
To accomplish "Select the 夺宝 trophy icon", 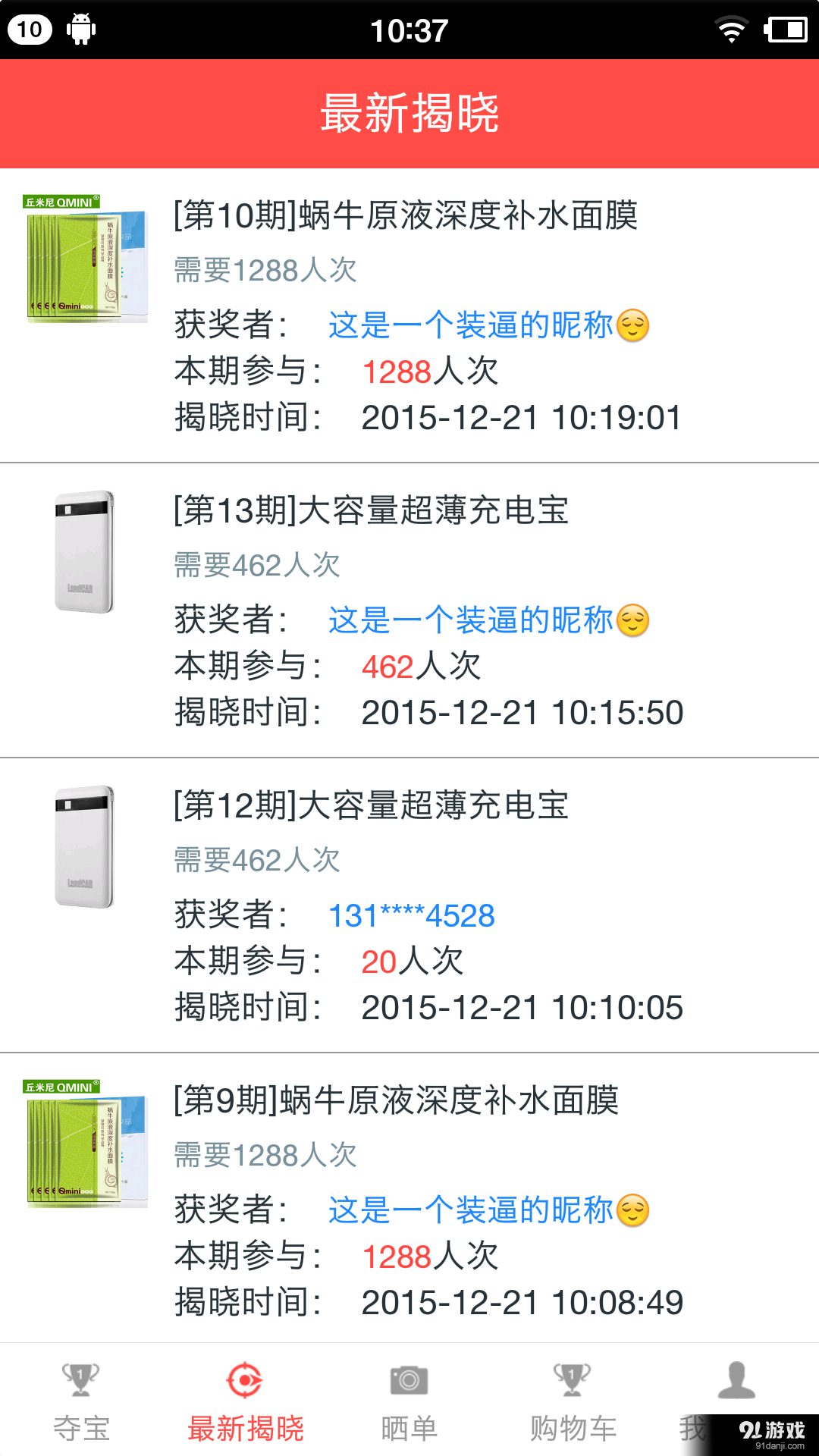I will 81,1382.
